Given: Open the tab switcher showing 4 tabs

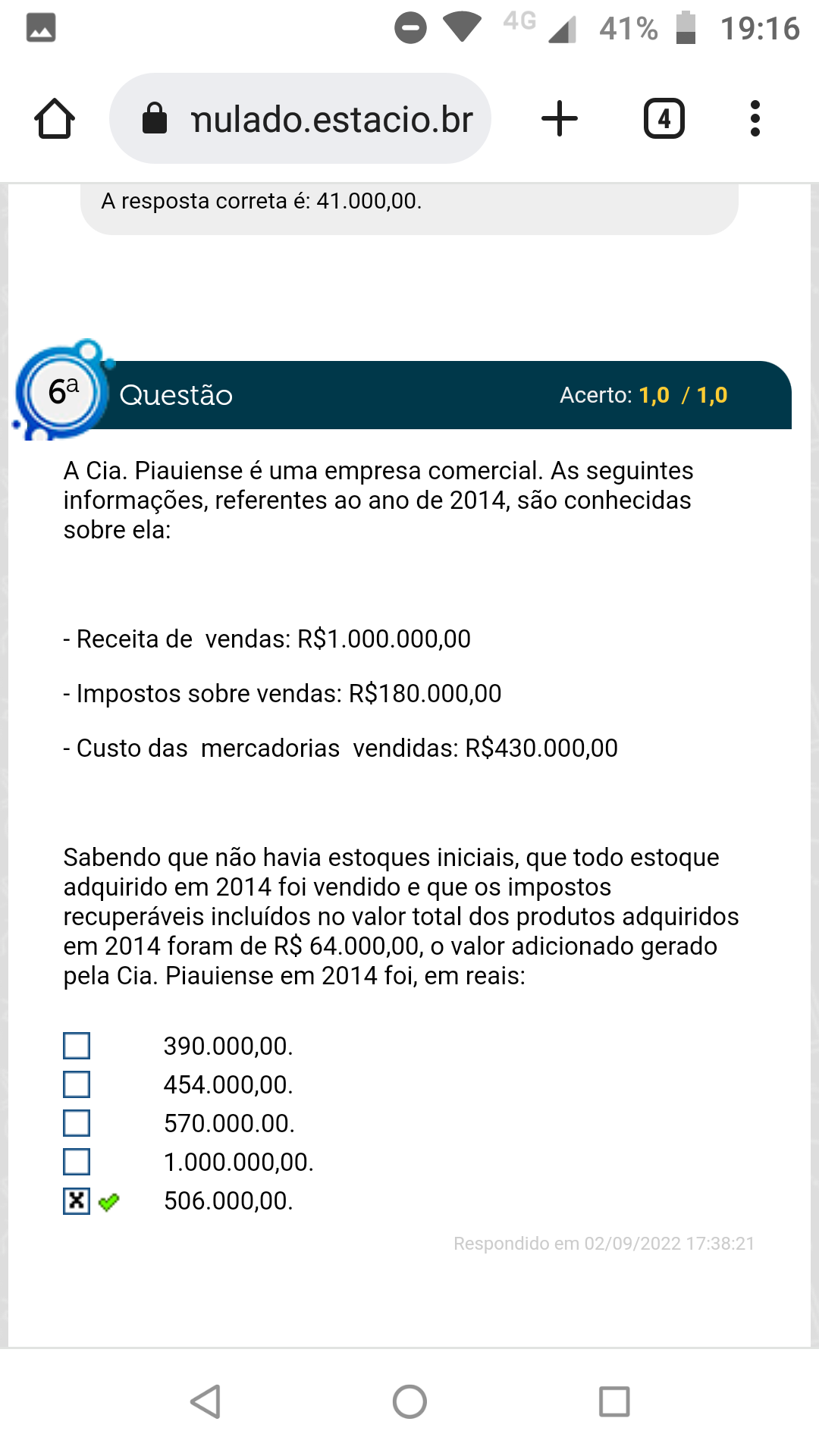Looking at the screenshot, I should 664,119.
